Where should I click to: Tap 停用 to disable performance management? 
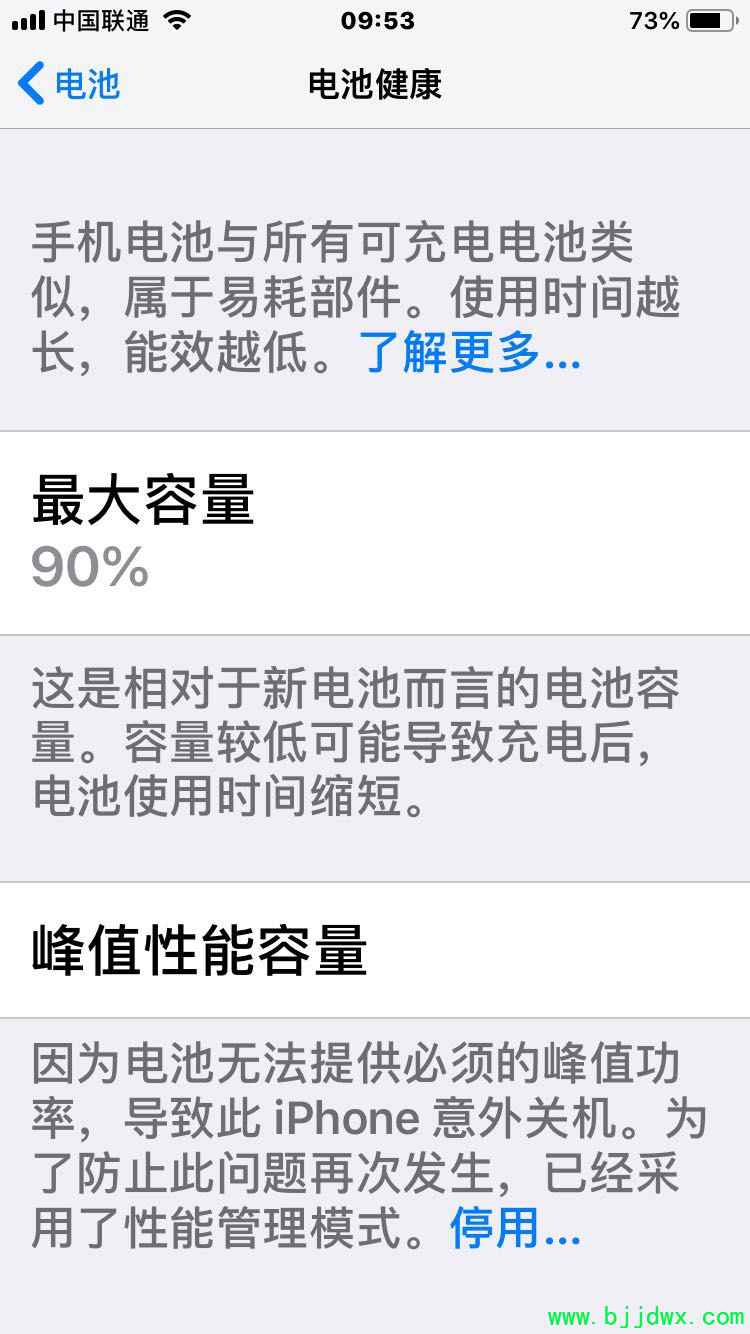click(514, 1228)
